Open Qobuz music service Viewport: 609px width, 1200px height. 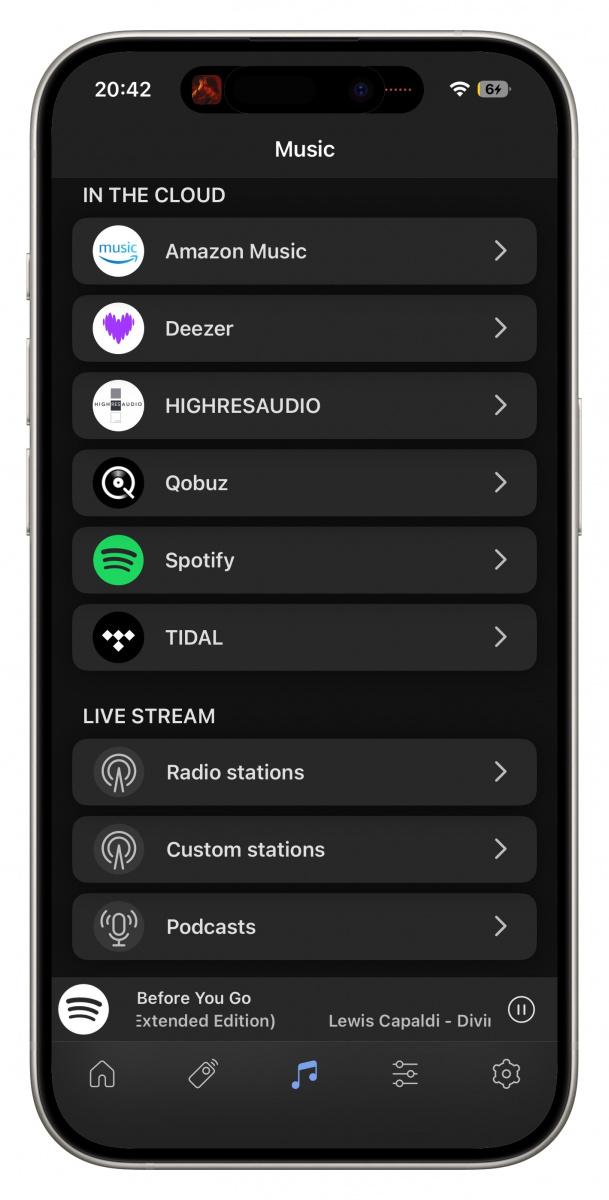coord(304,483)
